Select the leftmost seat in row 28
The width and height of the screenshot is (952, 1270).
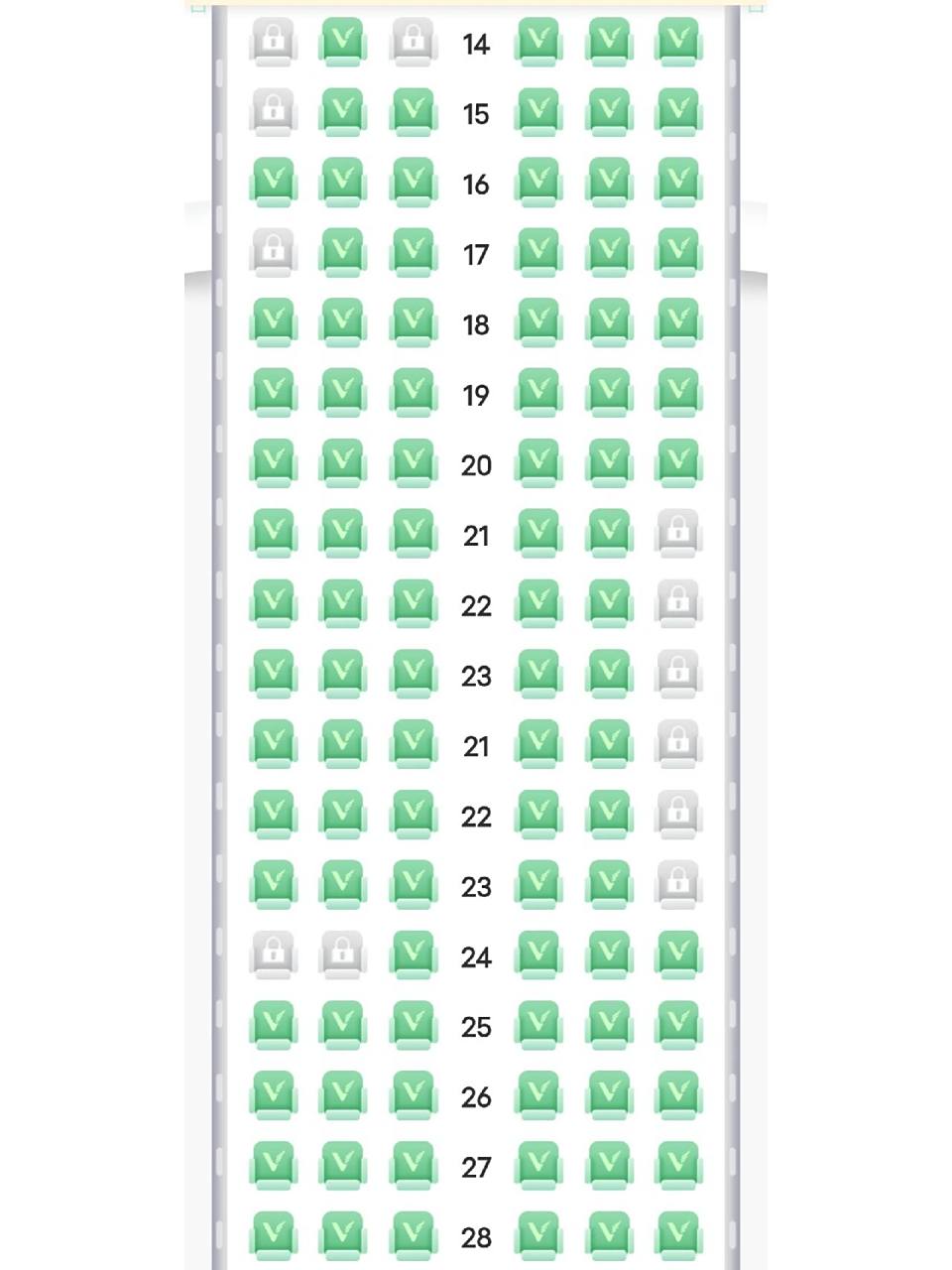click(x=273, y=1235)
